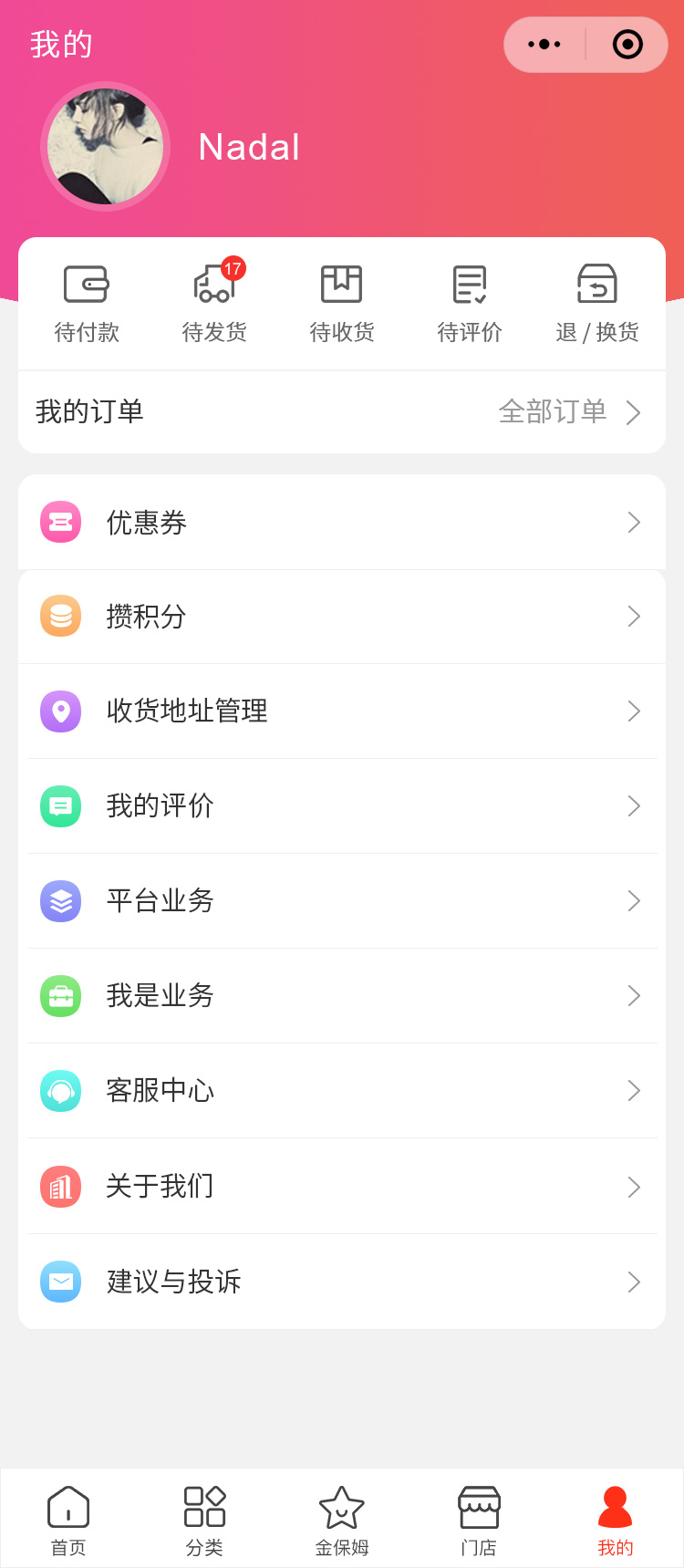Image resolution: width=684 pixels, height=1568 pixels.
Task: Contact support via 客服中心
Action: tap(342, 1091)
